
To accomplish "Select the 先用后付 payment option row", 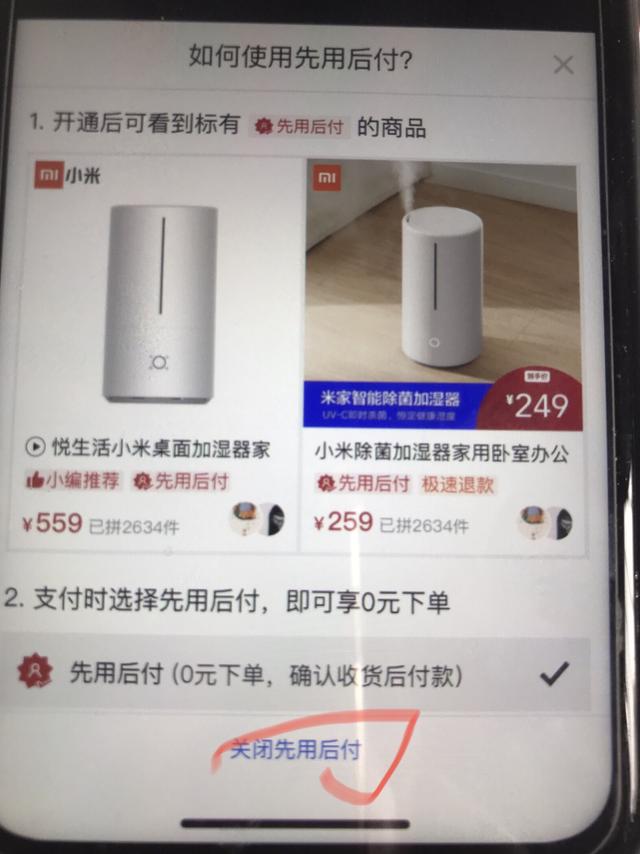I will [300, 674].
